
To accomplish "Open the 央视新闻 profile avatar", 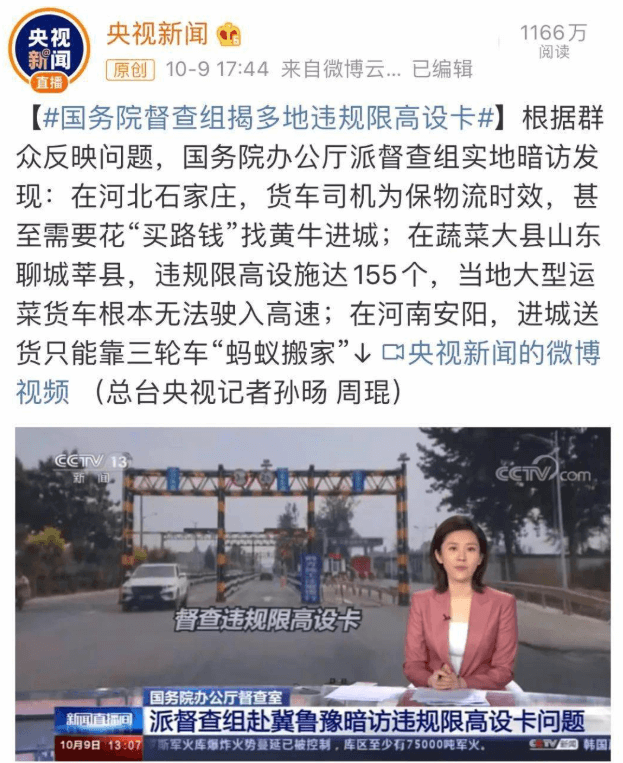I will click(49, 51).
